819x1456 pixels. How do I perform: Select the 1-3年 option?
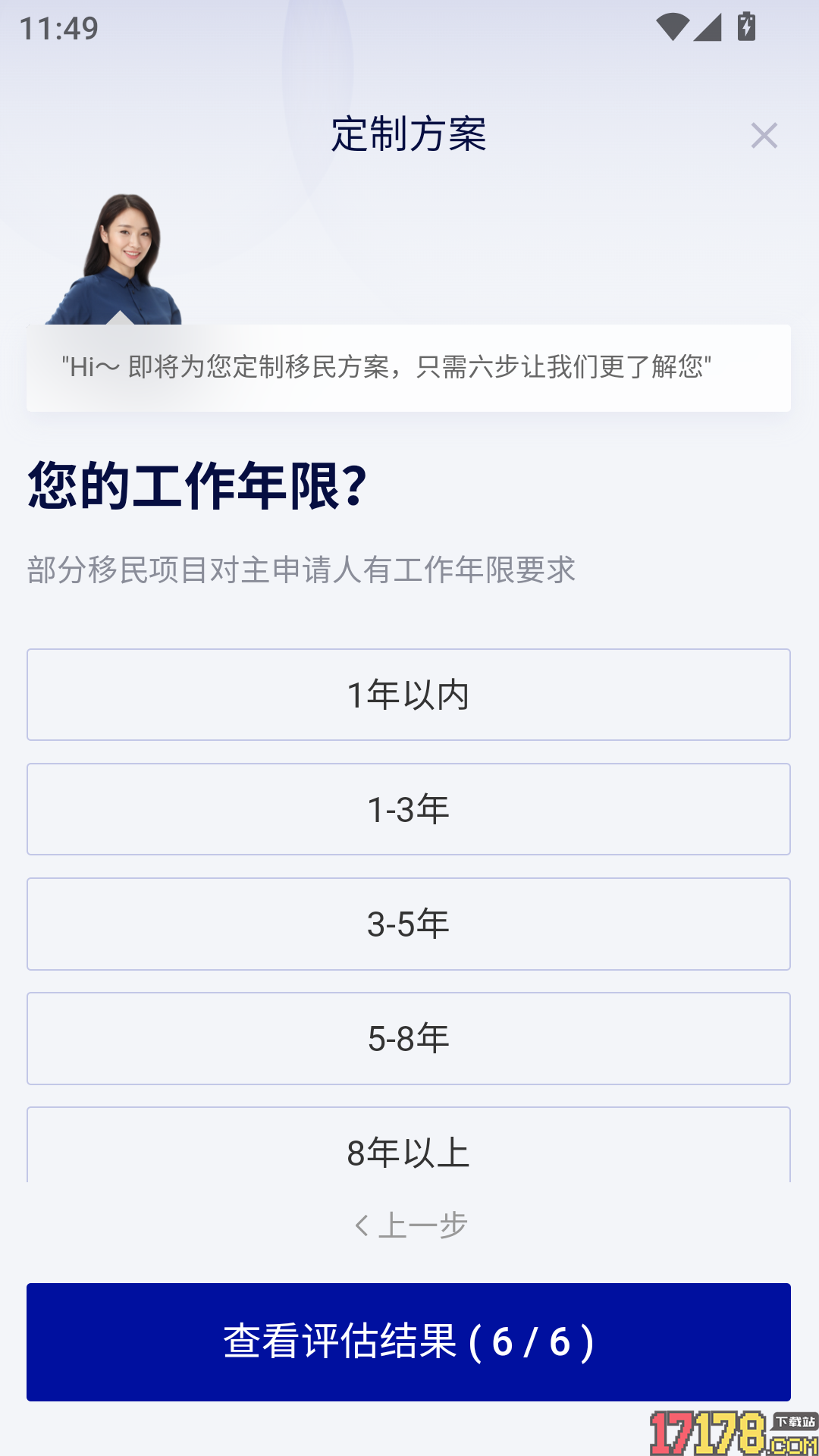(409, 808)
